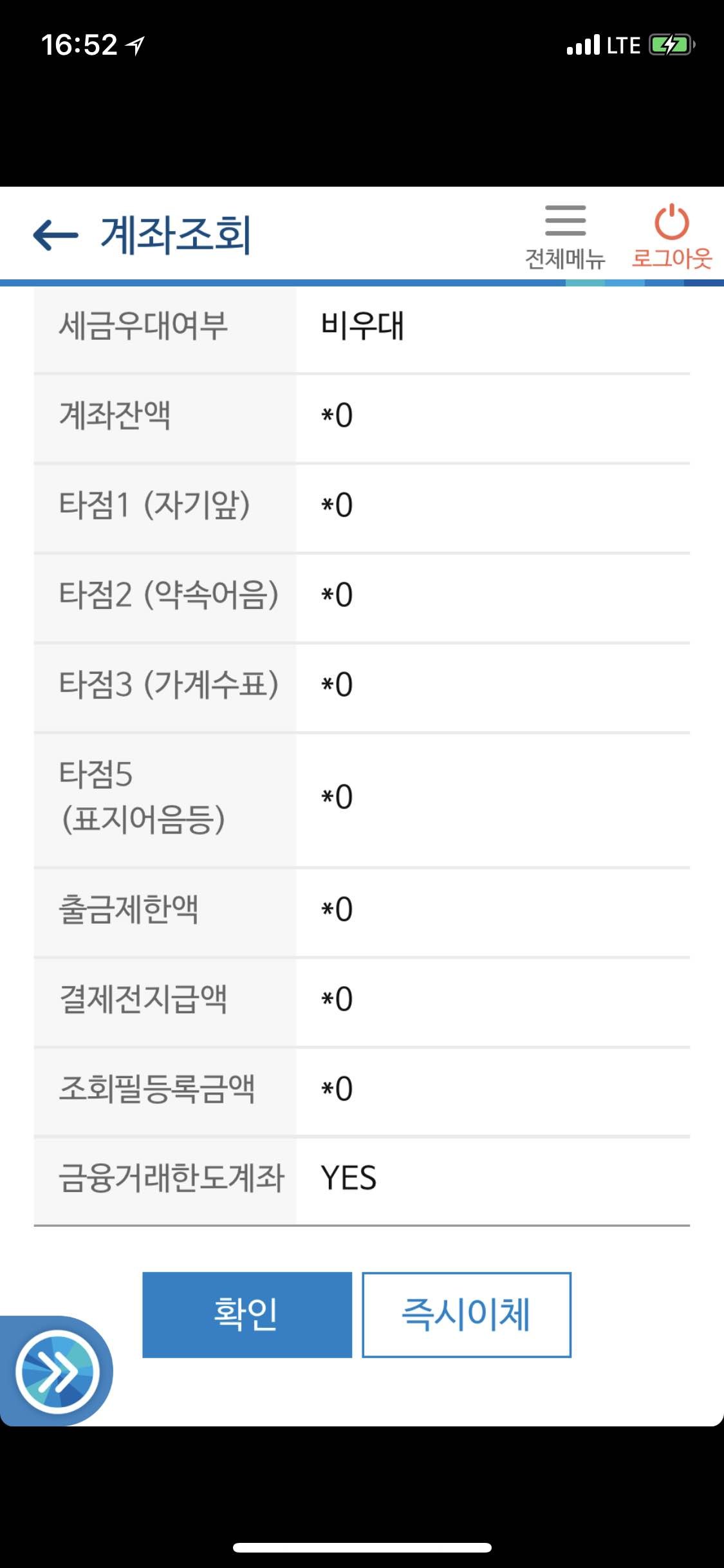Select the 결제전지급액 table row
Viewport: 724px width, 1568px height.
[x=337, y=999]
